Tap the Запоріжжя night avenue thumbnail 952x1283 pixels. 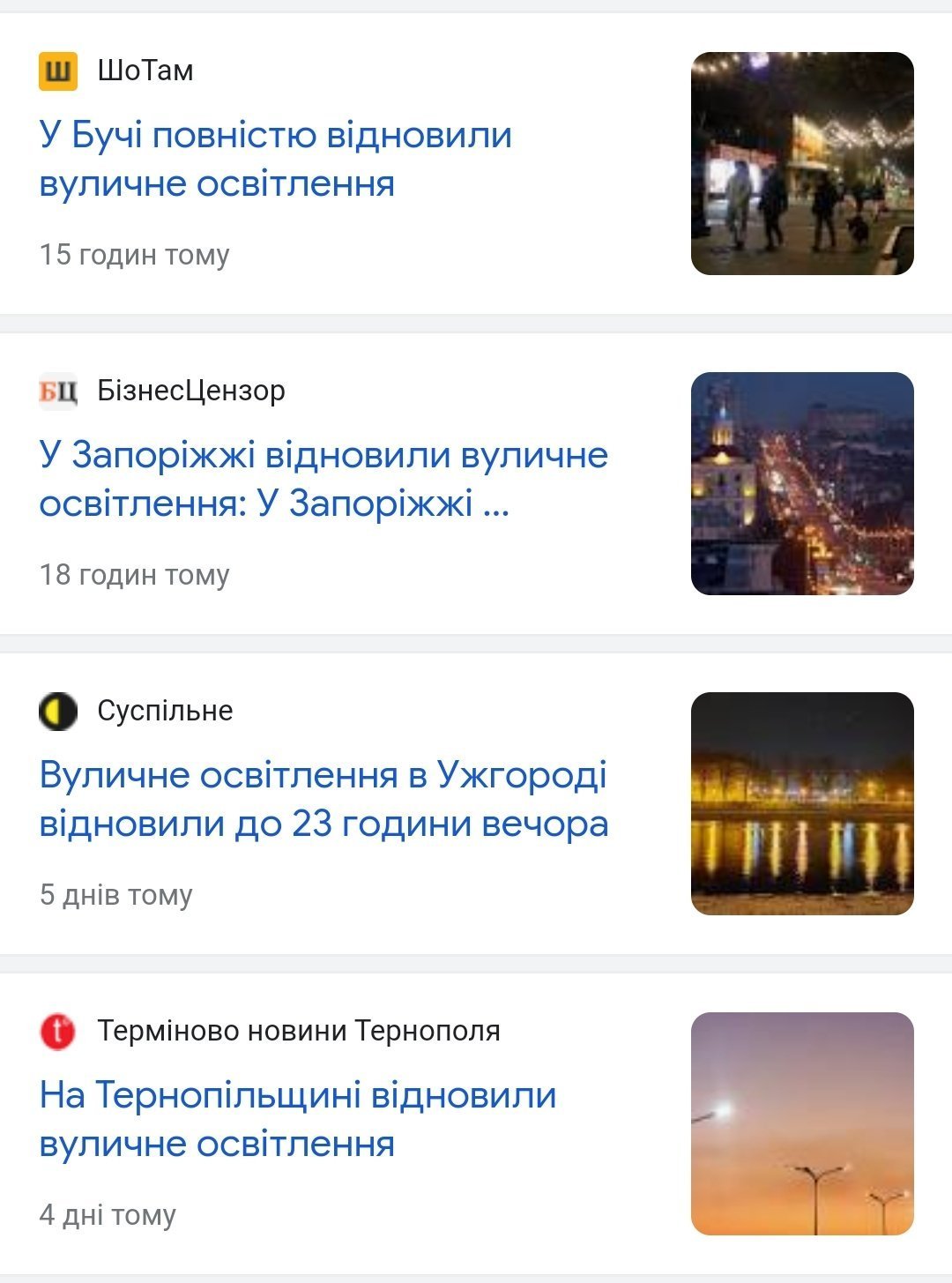click(x=801, y=483)
